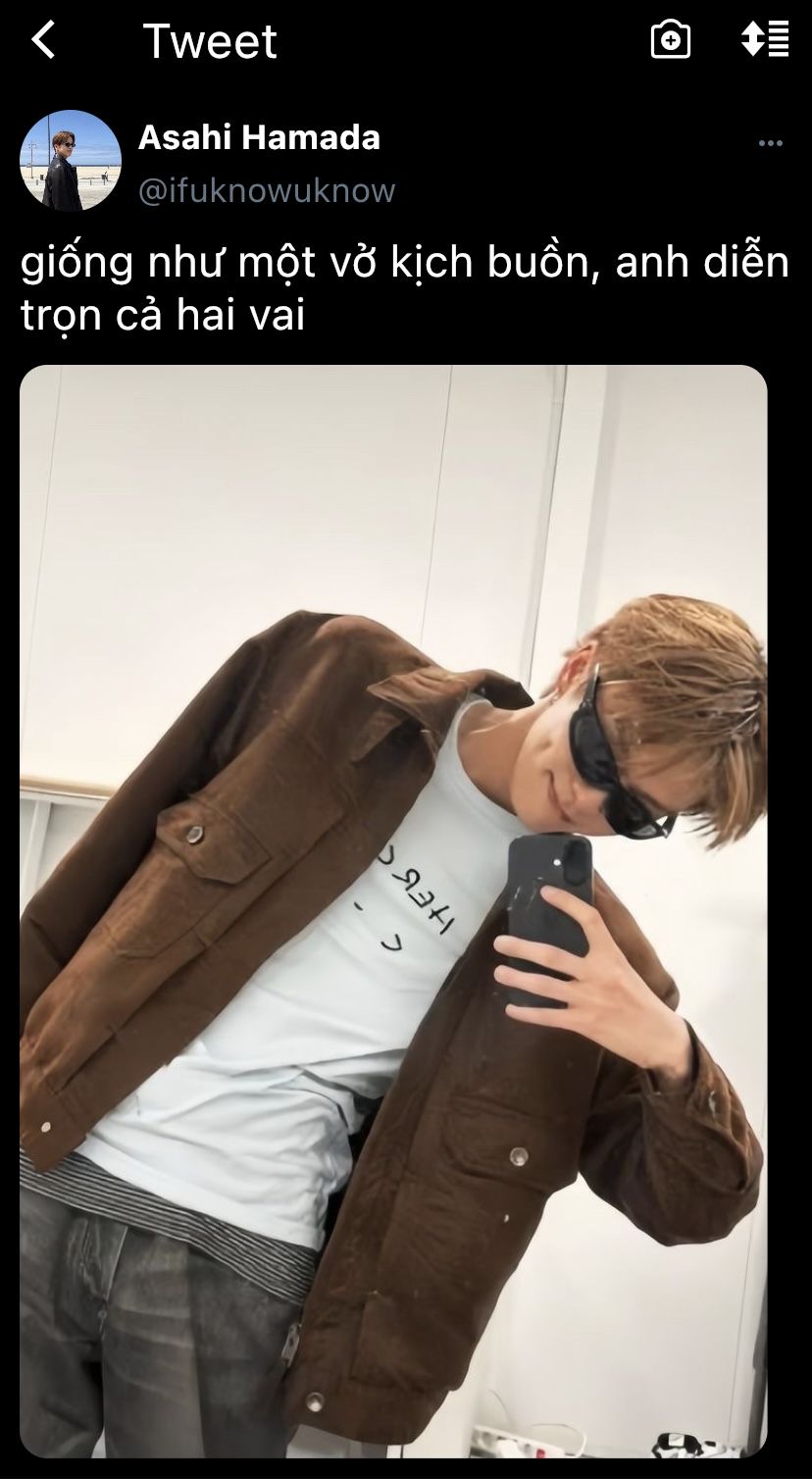The image size is (812, 1479).
Task: Open Asahi Hamada's profile picture
Action: tap(71, 161)
